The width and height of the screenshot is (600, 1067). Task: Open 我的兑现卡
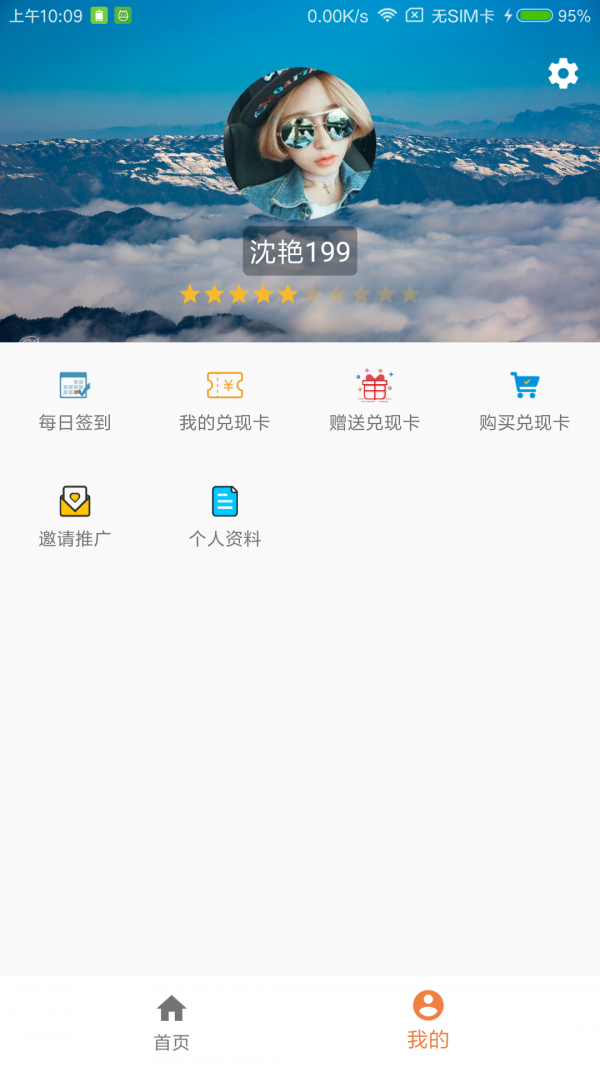[225, 400]
